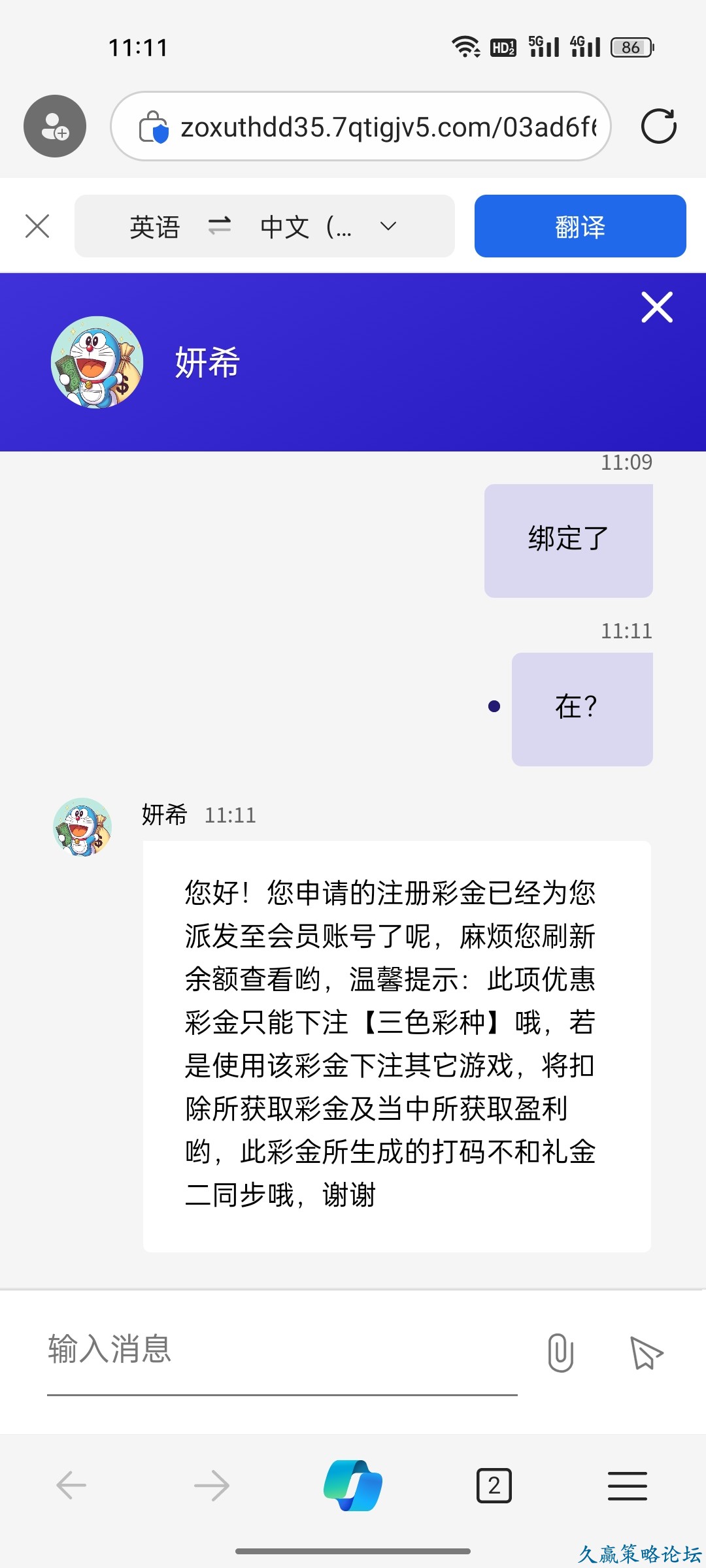Go forward in browser history
This screenshot has height=1568, width=706.
[x=212, y=1485]
